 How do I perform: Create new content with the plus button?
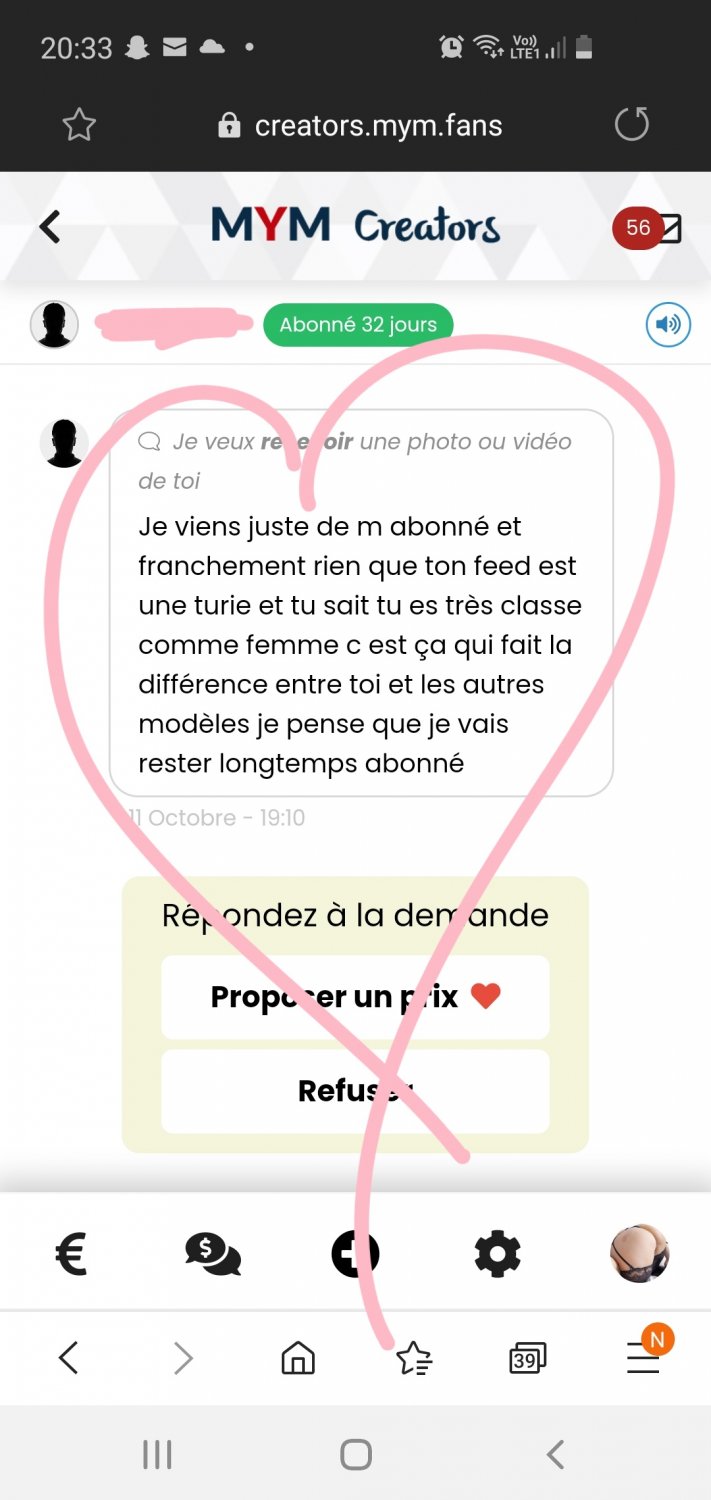[x=355, y=1253]
